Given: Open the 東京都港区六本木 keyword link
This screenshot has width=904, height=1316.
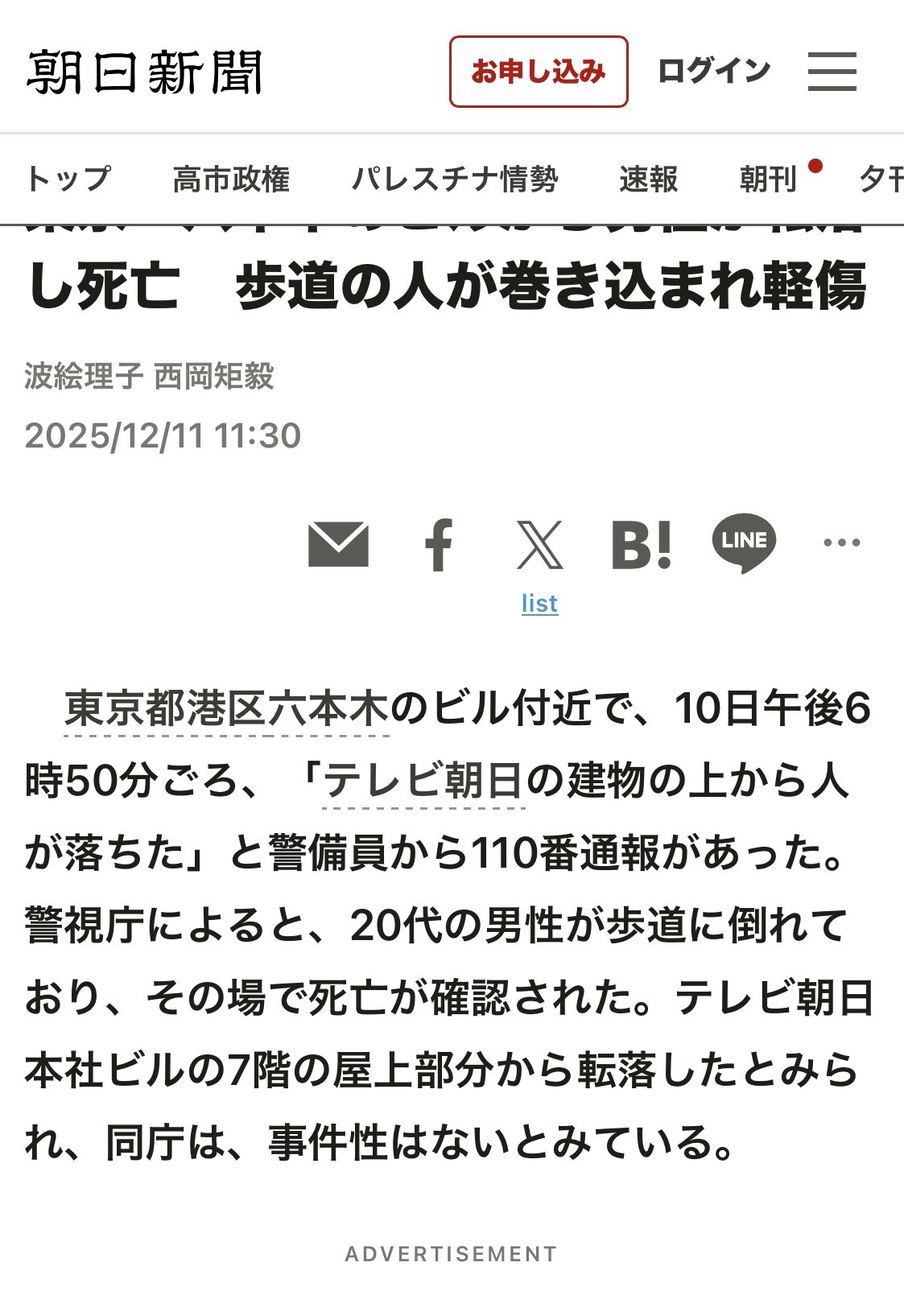Looking at the screenshot, I should click(x=226, y=710).
